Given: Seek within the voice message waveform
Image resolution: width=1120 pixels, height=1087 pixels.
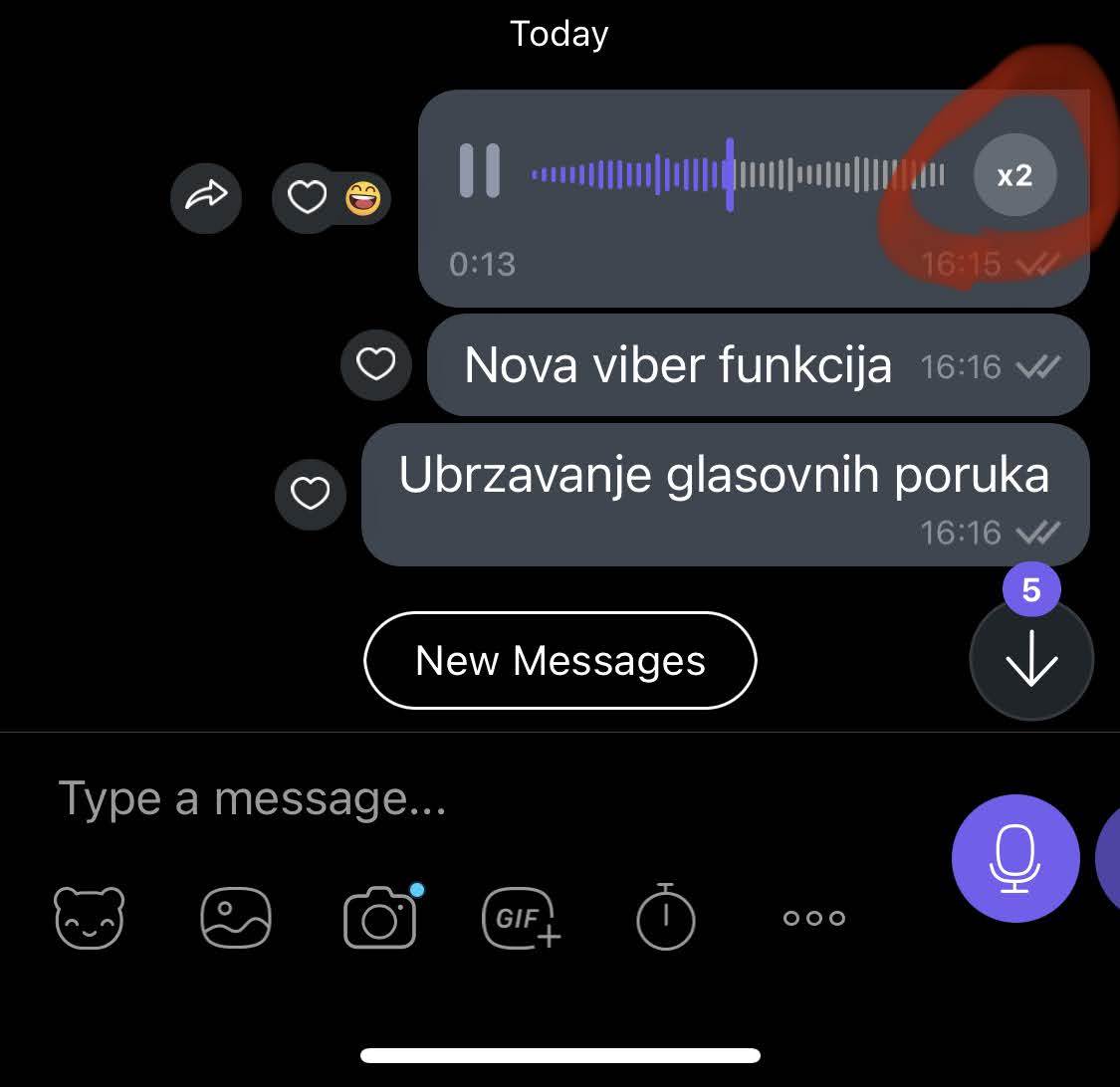Looking at the screenshot, I should coord(737,175).
